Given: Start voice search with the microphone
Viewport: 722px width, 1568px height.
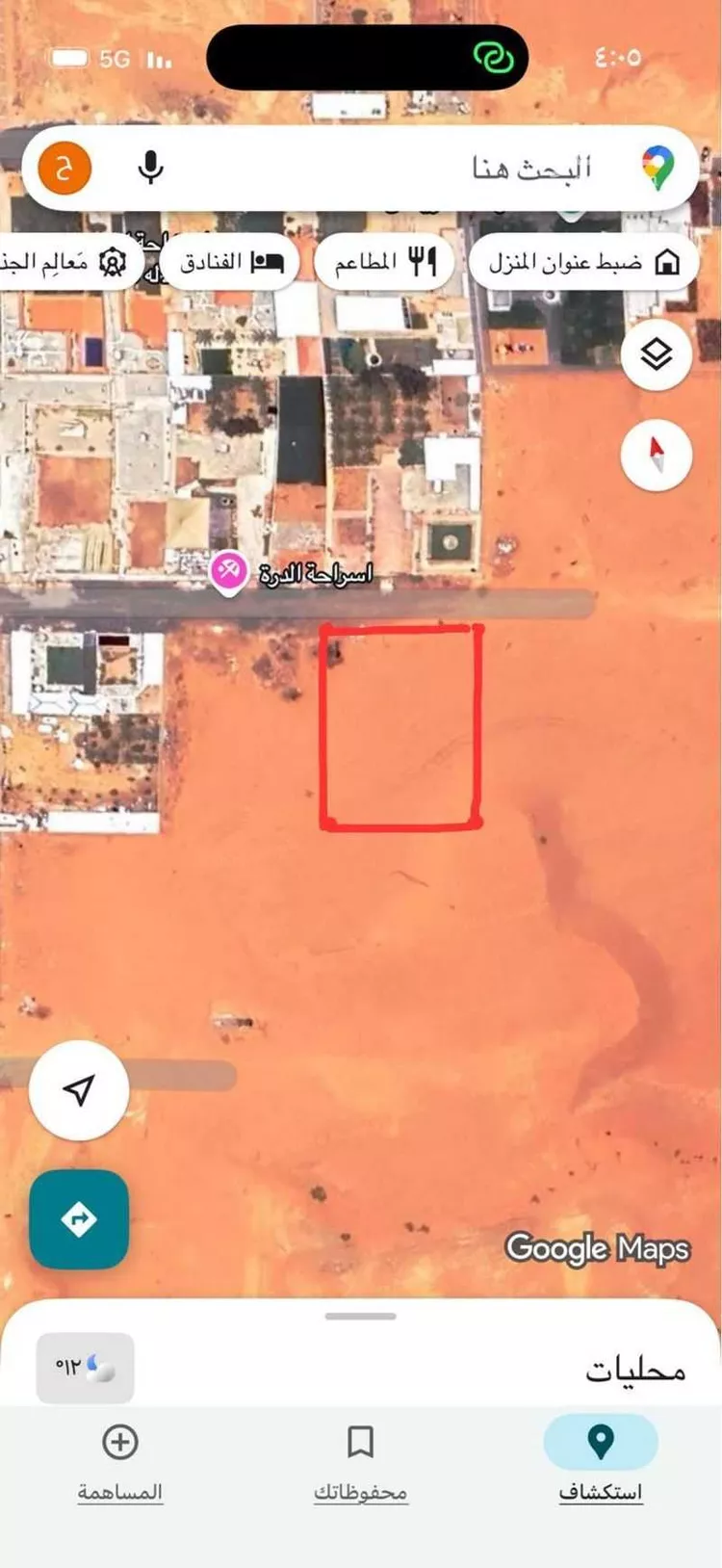Looking at the screenshot, I should (150, 169).
